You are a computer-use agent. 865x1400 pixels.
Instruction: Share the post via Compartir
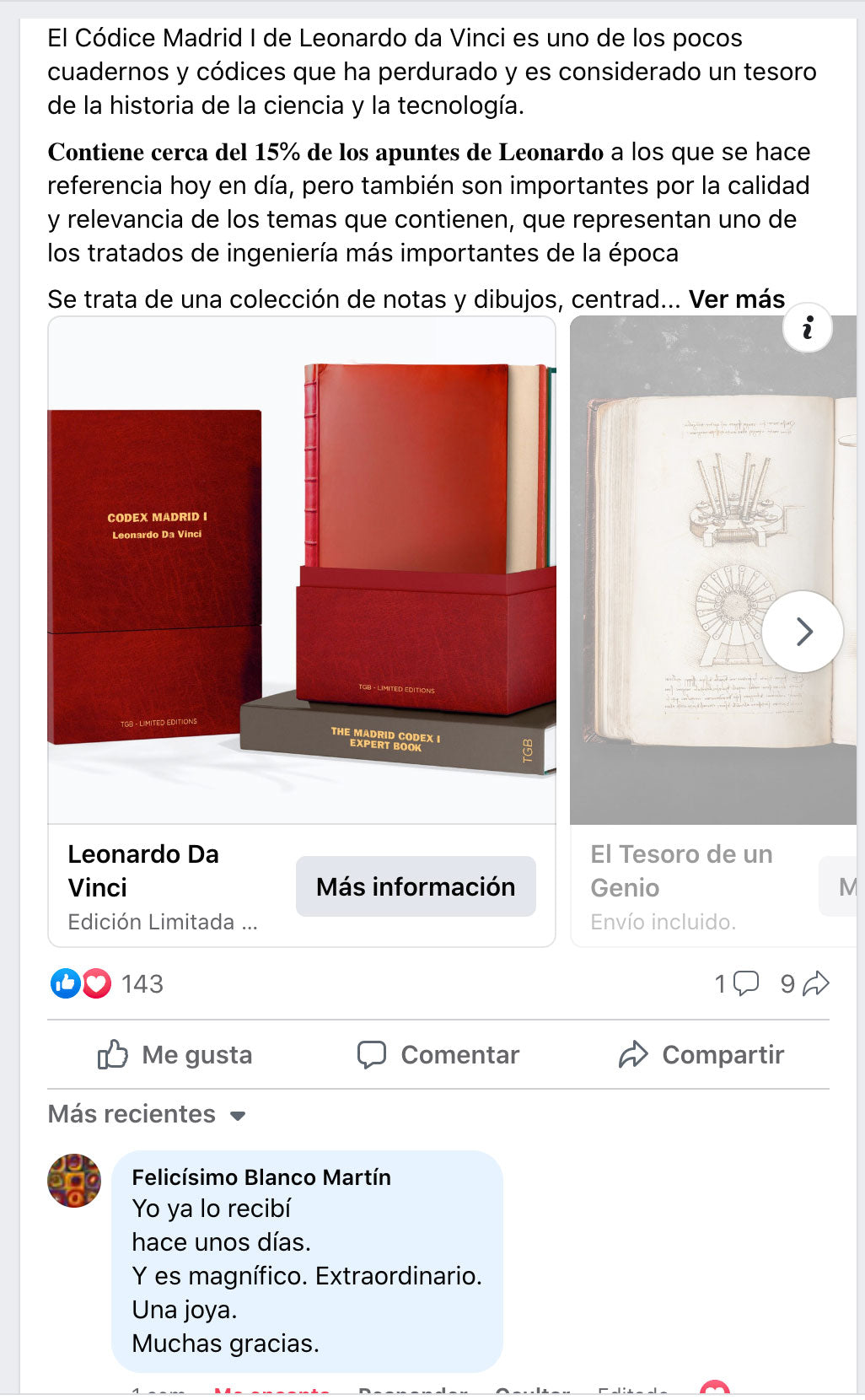(701, 1054)
